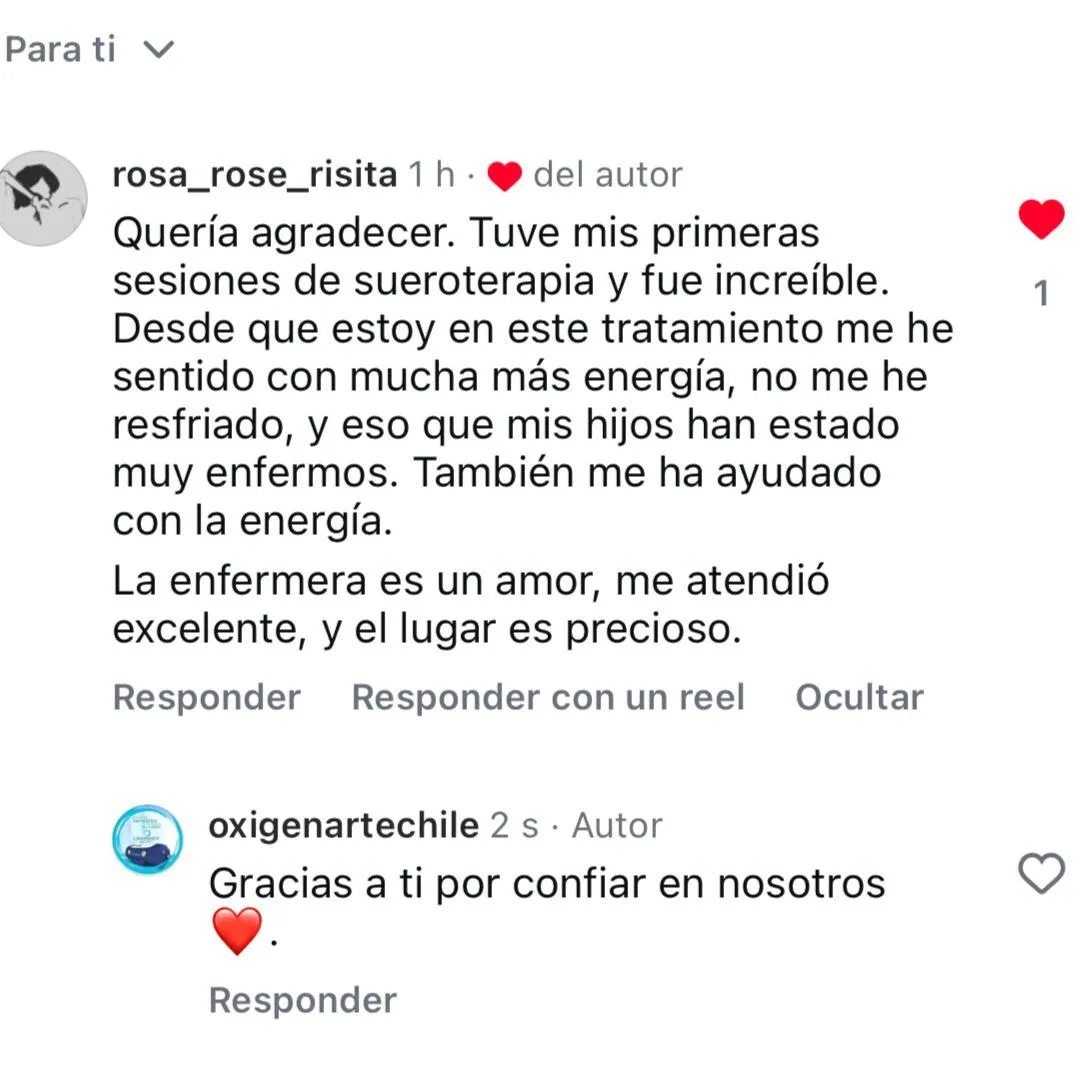Unlike rosa_rose_risita's comment
Screen dimensions: 1076x1076
1040,219
